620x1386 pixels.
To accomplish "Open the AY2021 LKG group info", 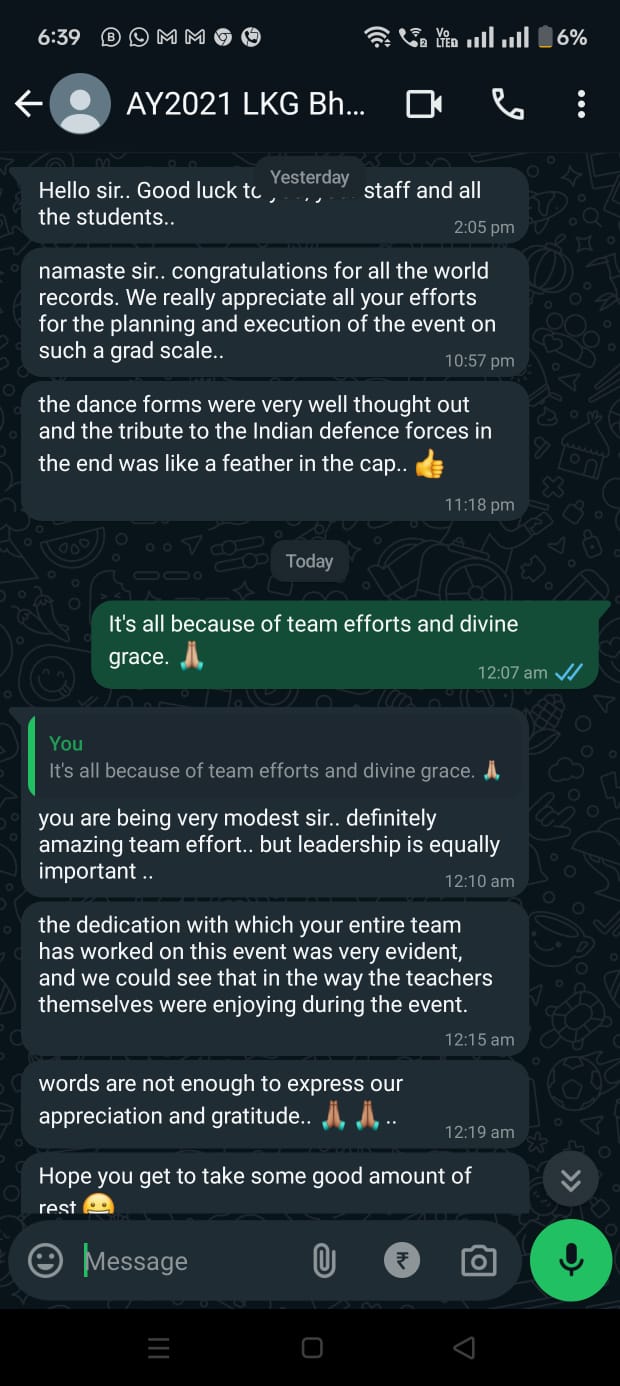I will [x=245, y=104].
